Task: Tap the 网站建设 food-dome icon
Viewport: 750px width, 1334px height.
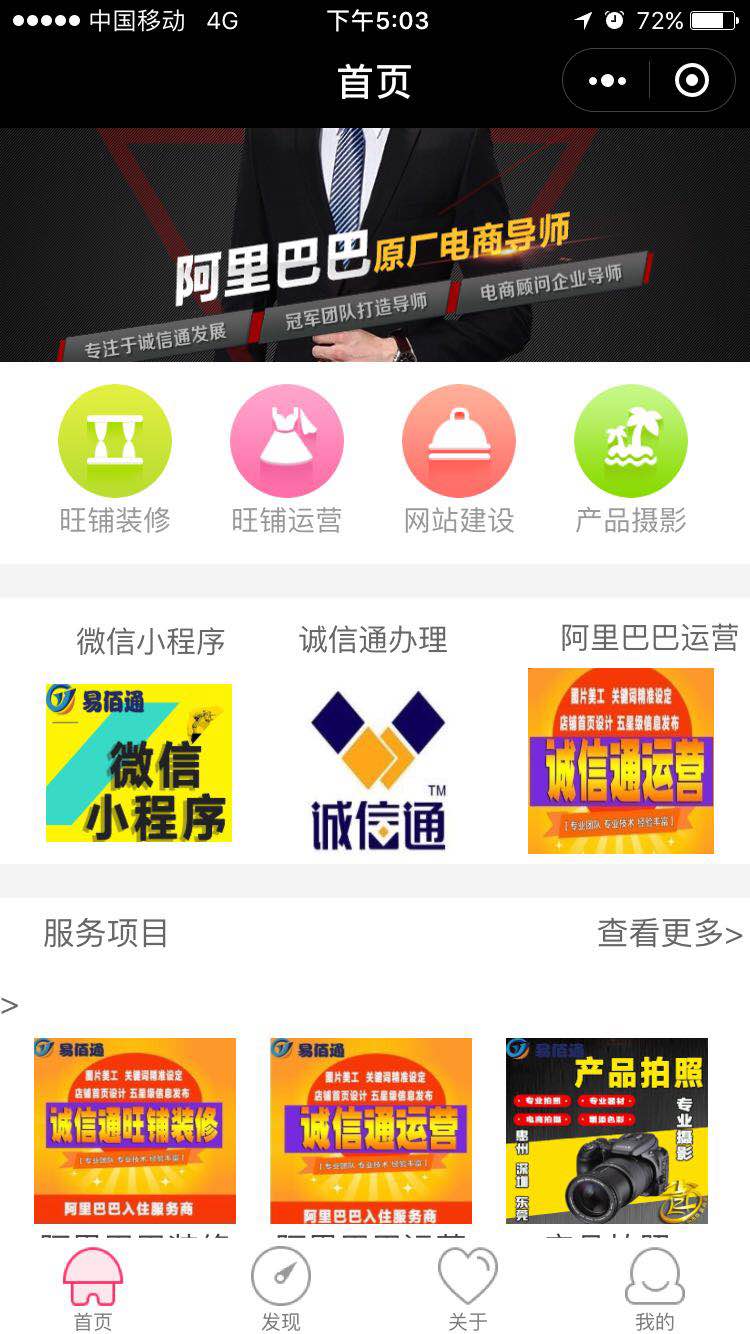Action: coord(459,440)
